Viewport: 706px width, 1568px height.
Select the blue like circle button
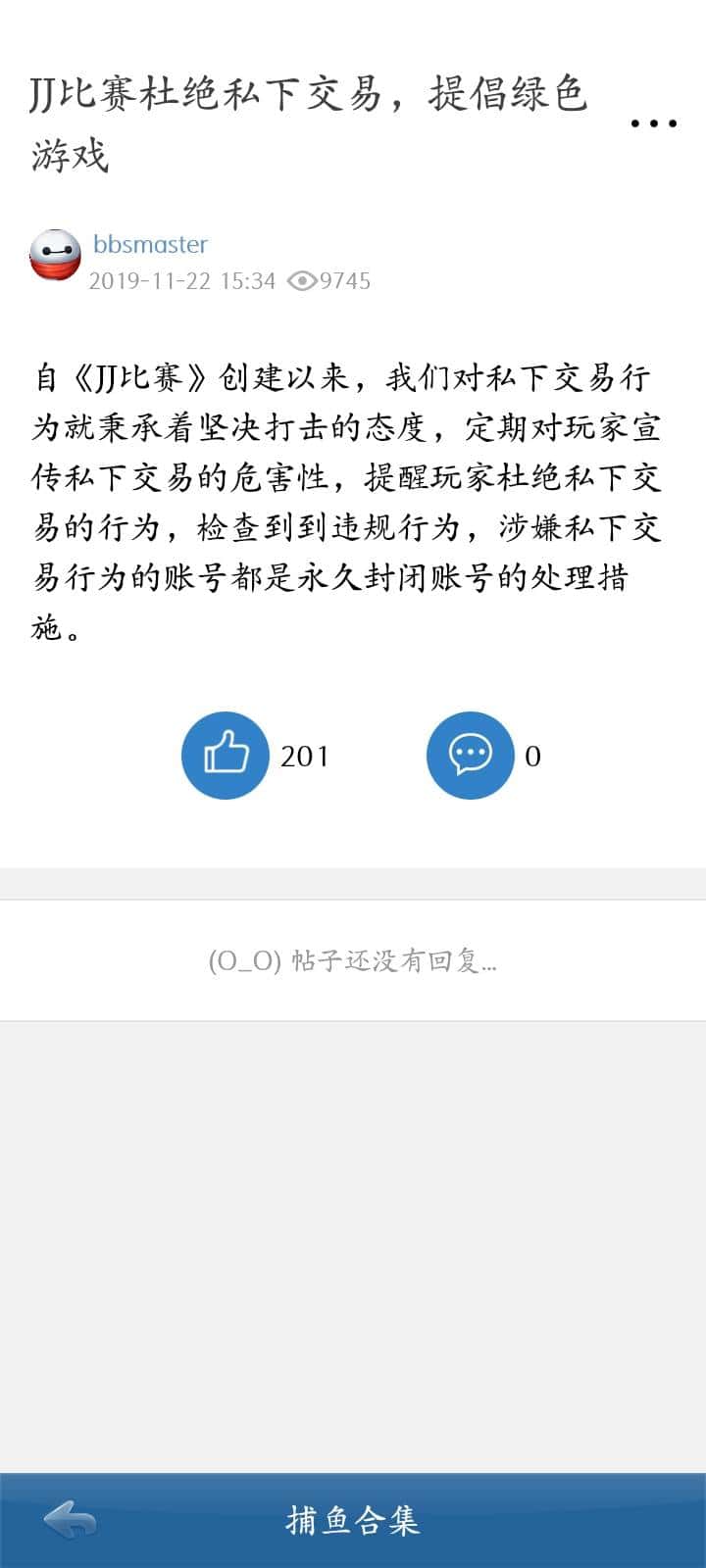[x=225, y=755]
